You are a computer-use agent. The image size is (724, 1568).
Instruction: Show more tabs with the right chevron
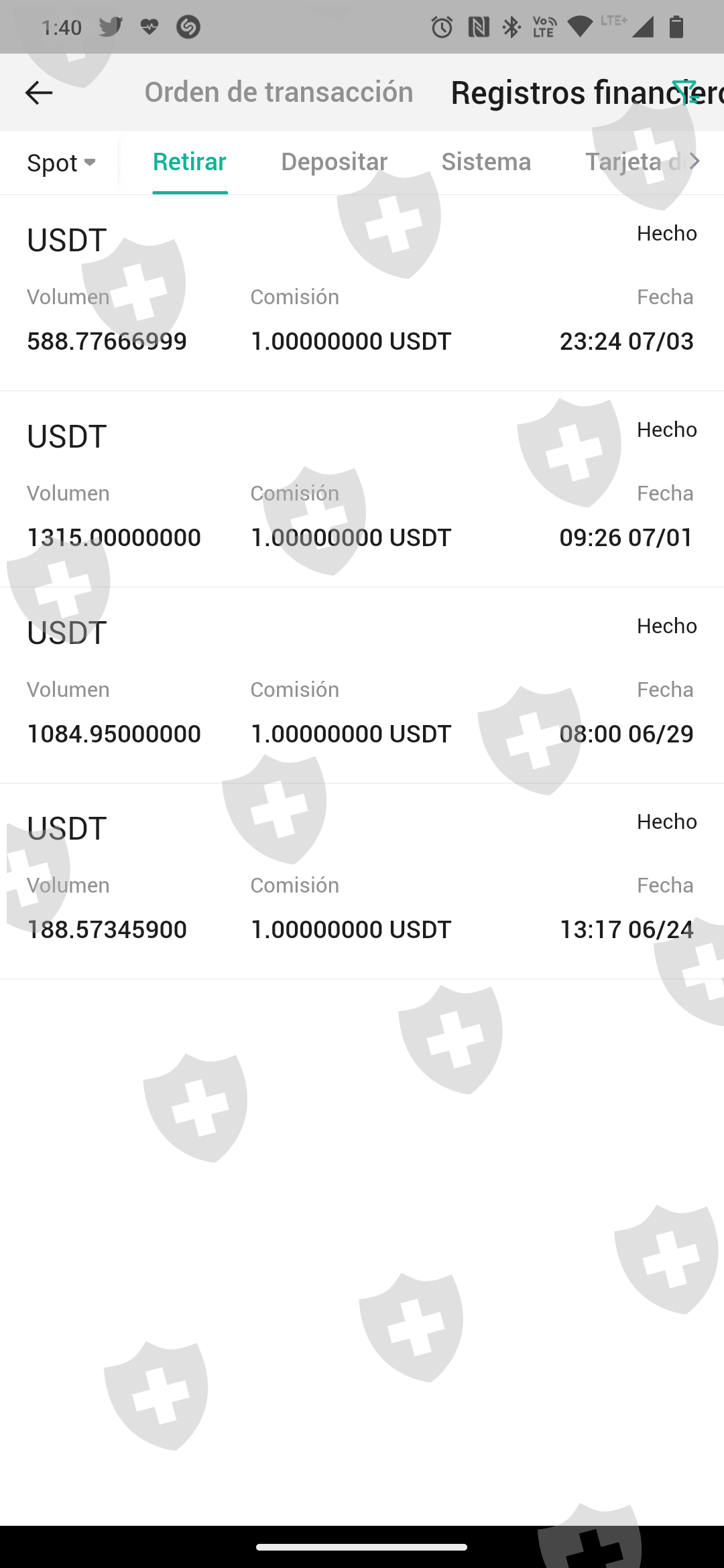[x=695, y=161]
